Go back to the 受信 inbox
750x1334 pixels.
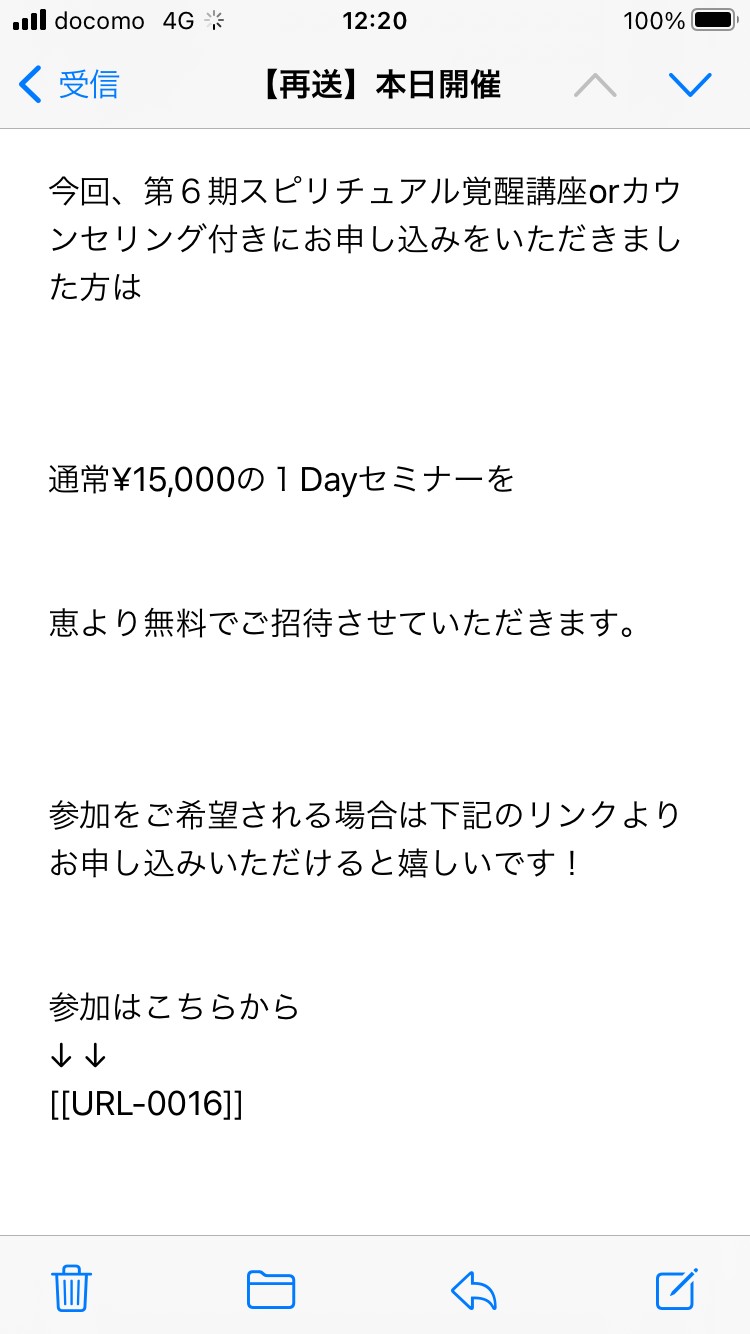pyautogui.click(x=69, y=85)
